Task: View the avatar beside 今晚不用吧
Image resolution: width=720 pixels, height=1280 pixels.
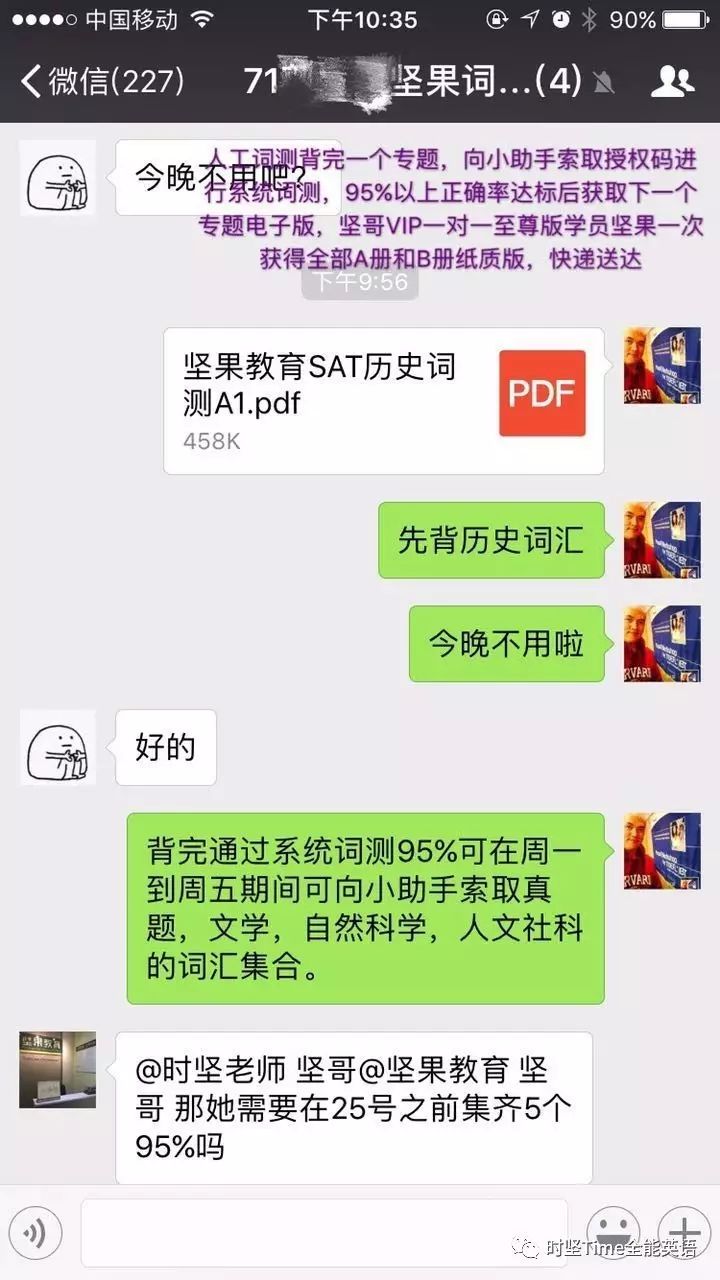Action: click(58, 177)
